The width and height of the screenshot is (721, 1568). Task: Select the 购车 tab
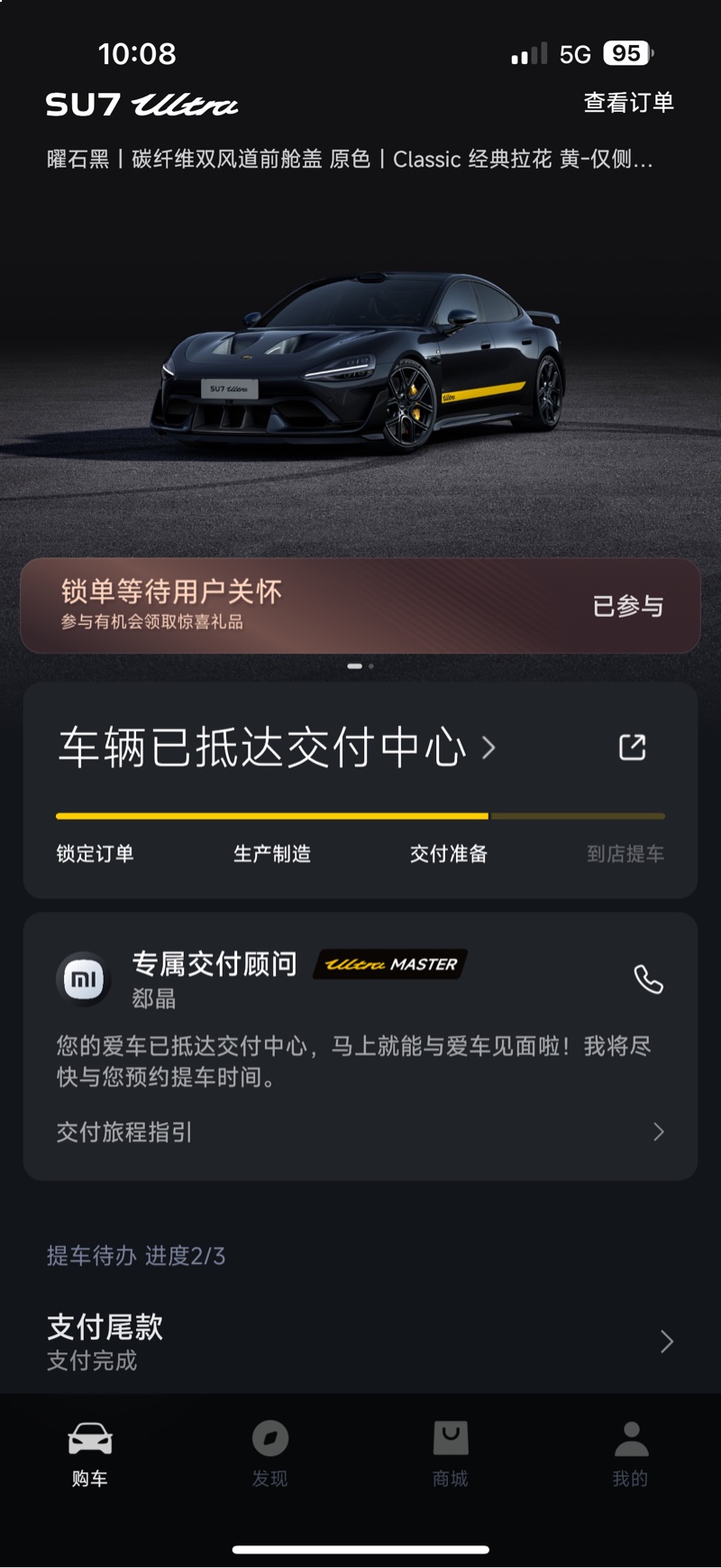click(x=90, y=1453)
